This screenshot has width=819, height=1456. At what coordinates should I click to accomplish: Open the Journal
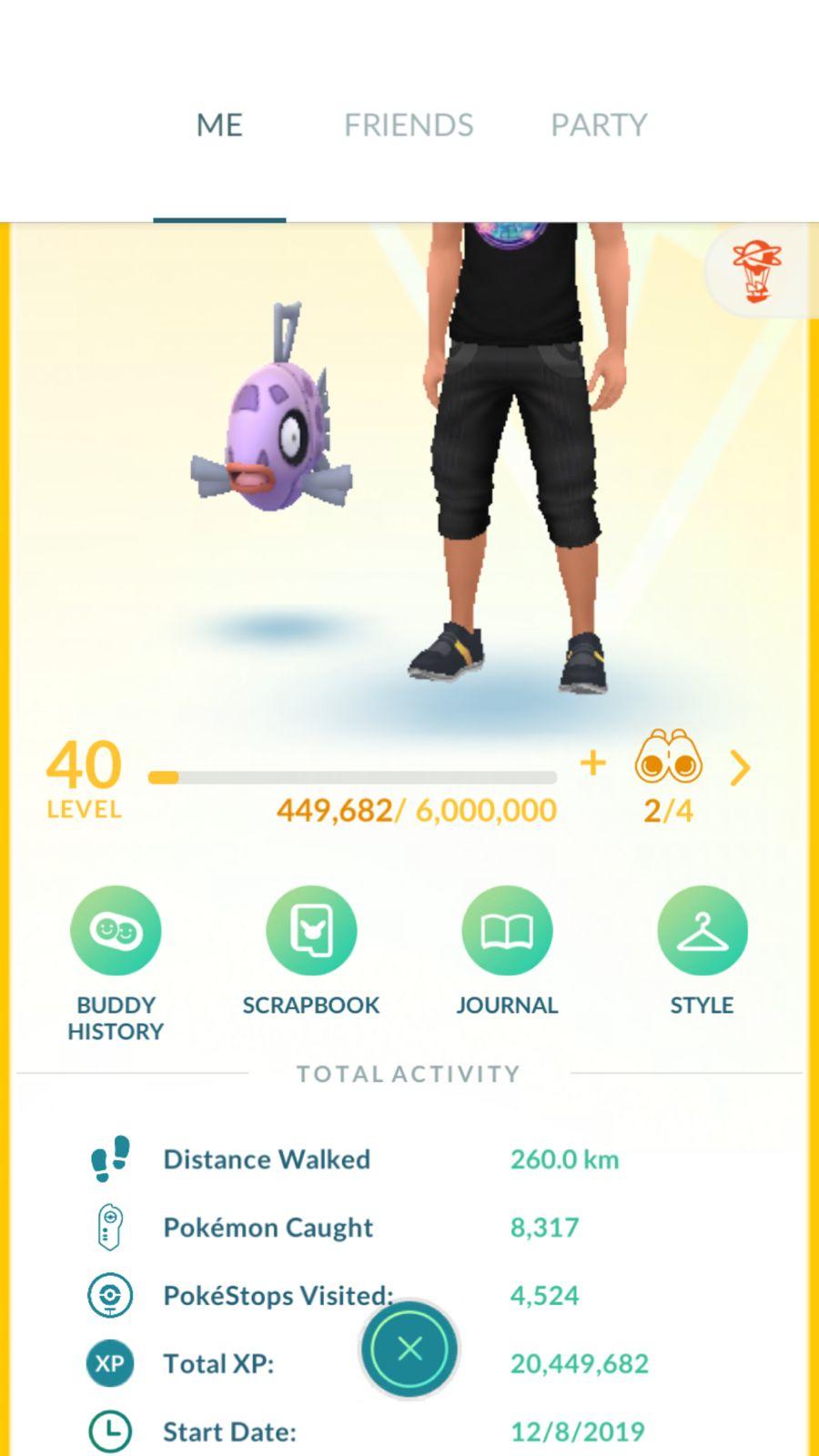(x=507, y=951)
